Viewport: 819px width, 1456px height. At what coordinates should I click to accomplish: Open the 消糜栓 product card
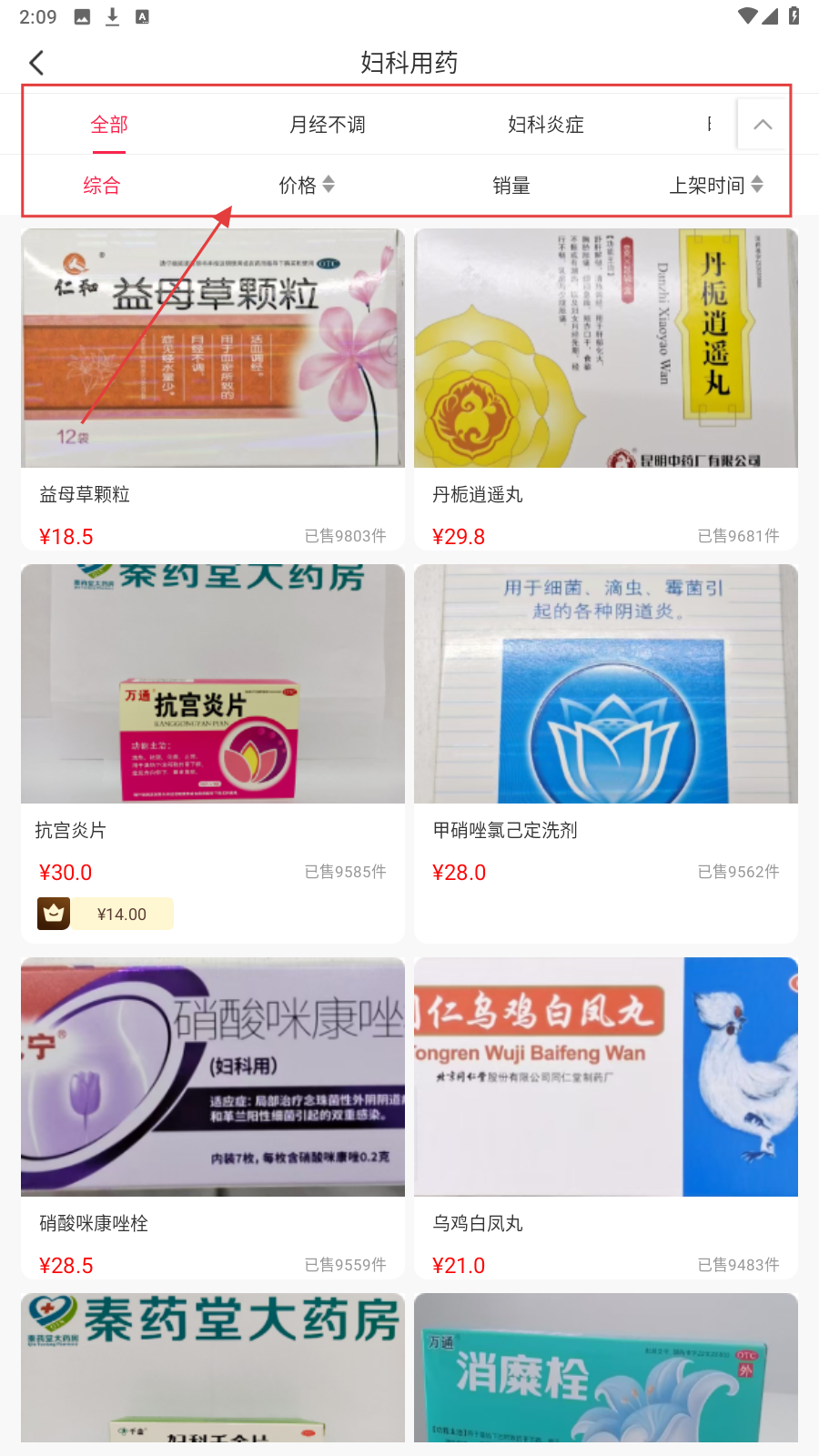606,1368
